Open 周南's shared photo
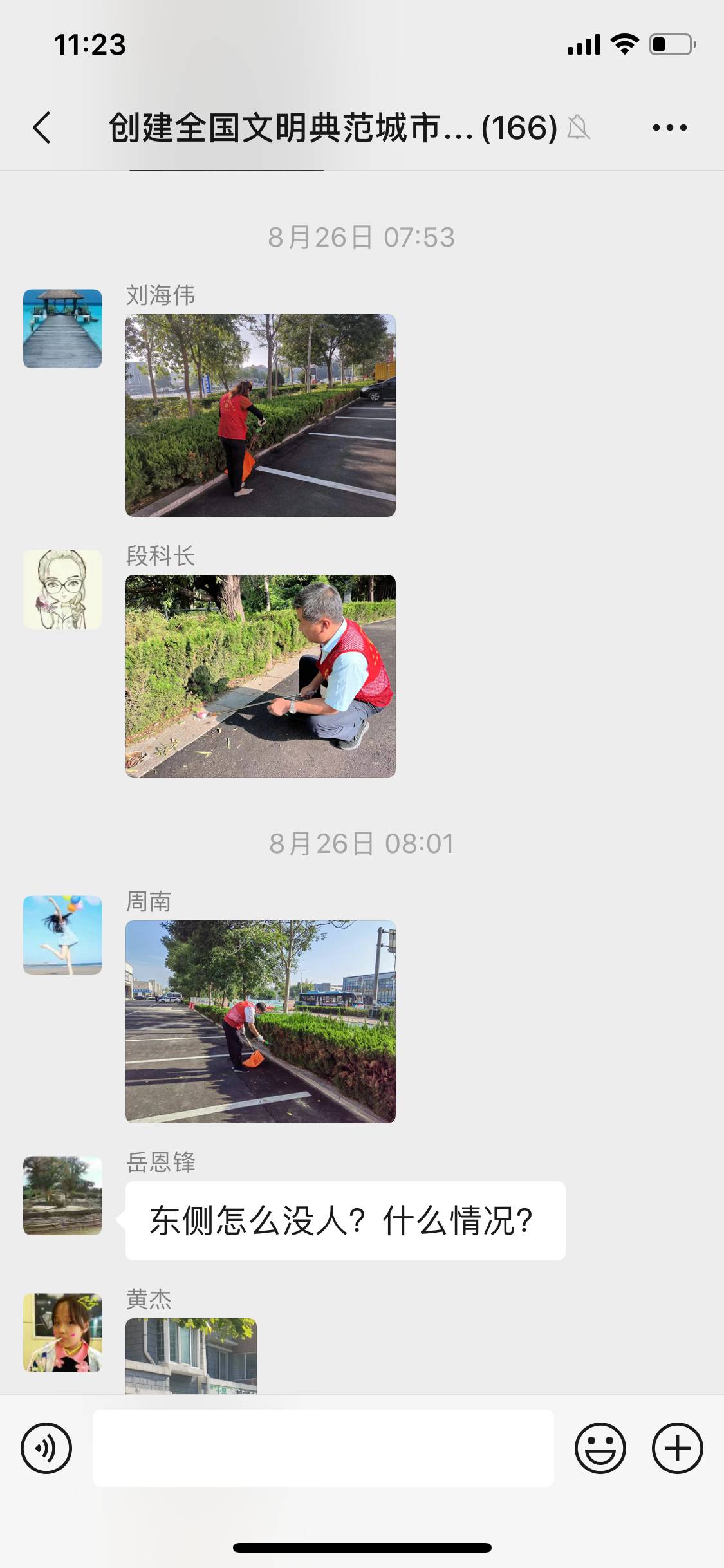This screenshot has height=1568, width=724. pyautogui.click(x=261, y=1022)
